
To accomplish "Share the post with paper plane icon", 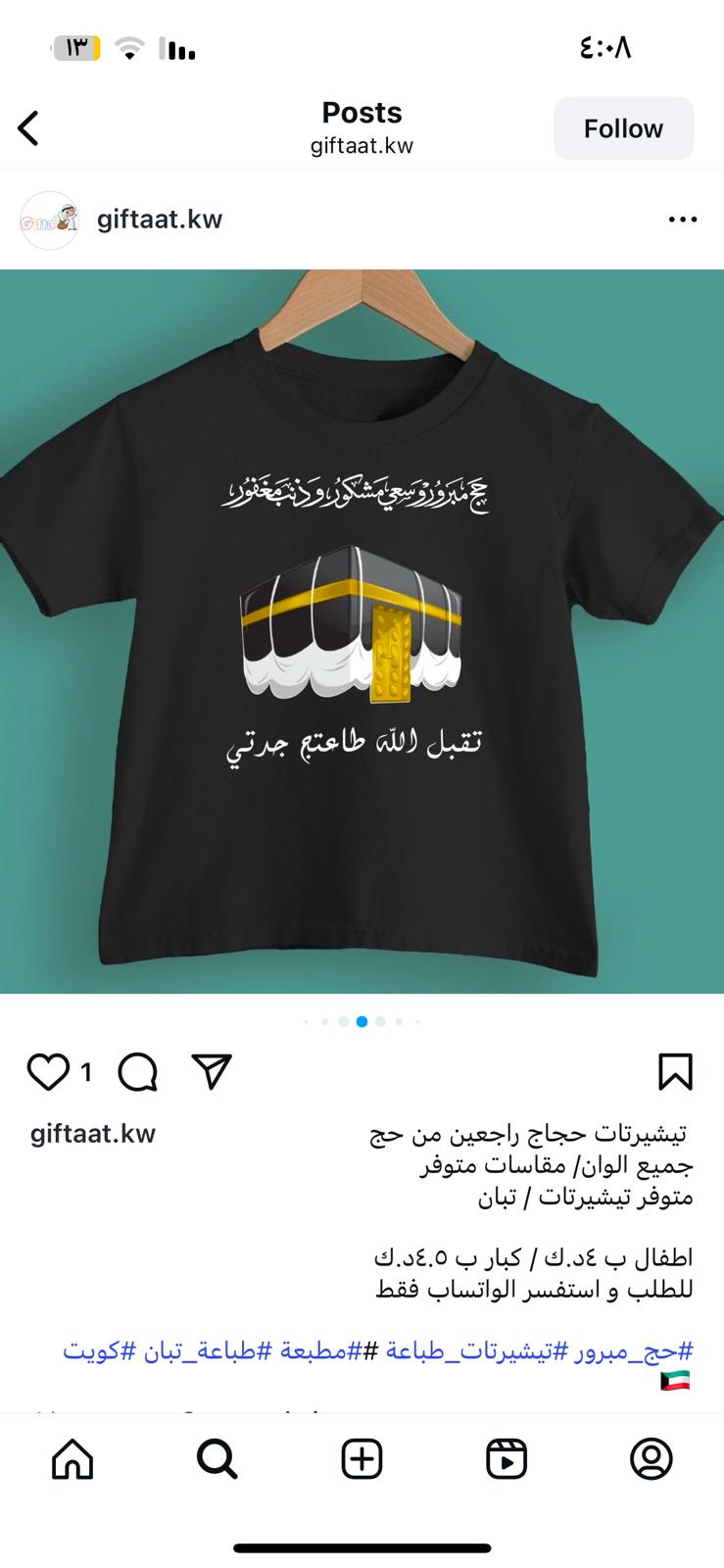I will 212,1072.
